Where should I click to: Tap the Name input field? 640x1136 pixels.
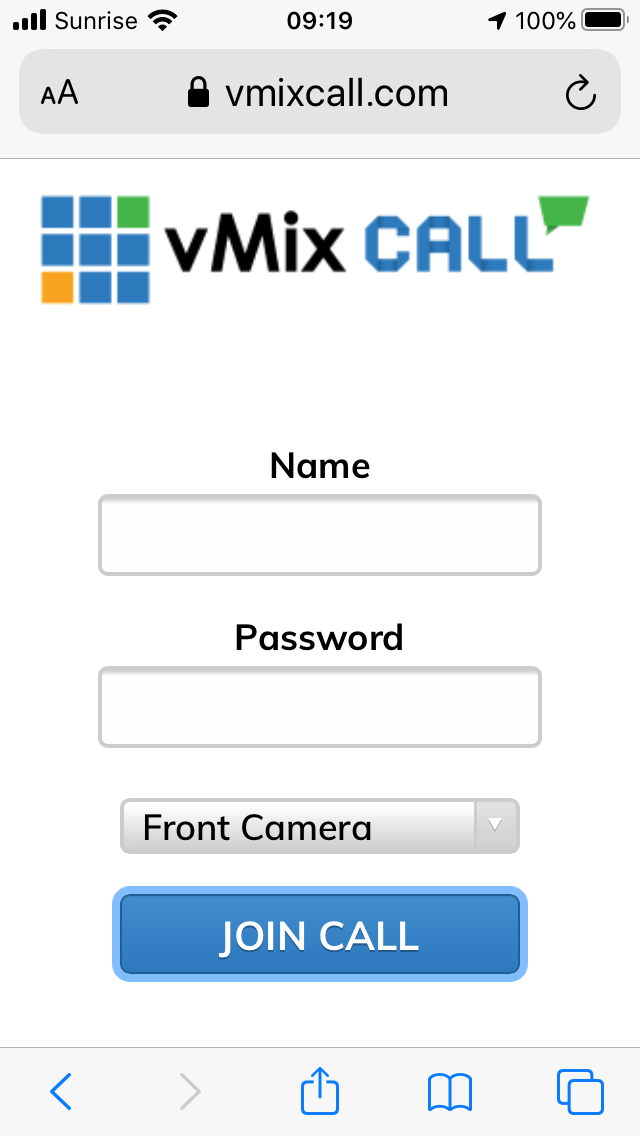pos(320,535)
